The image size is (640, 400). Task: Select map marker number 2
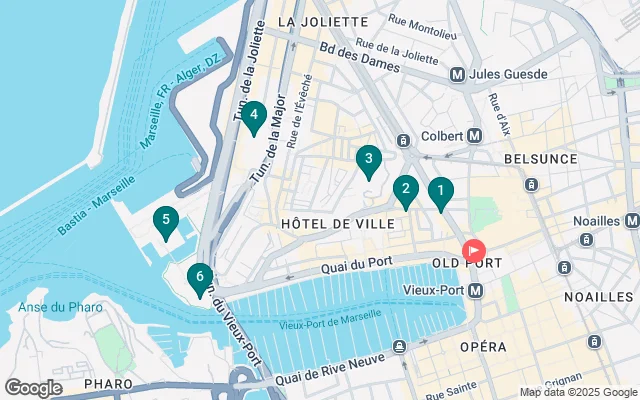click(405, 188)
